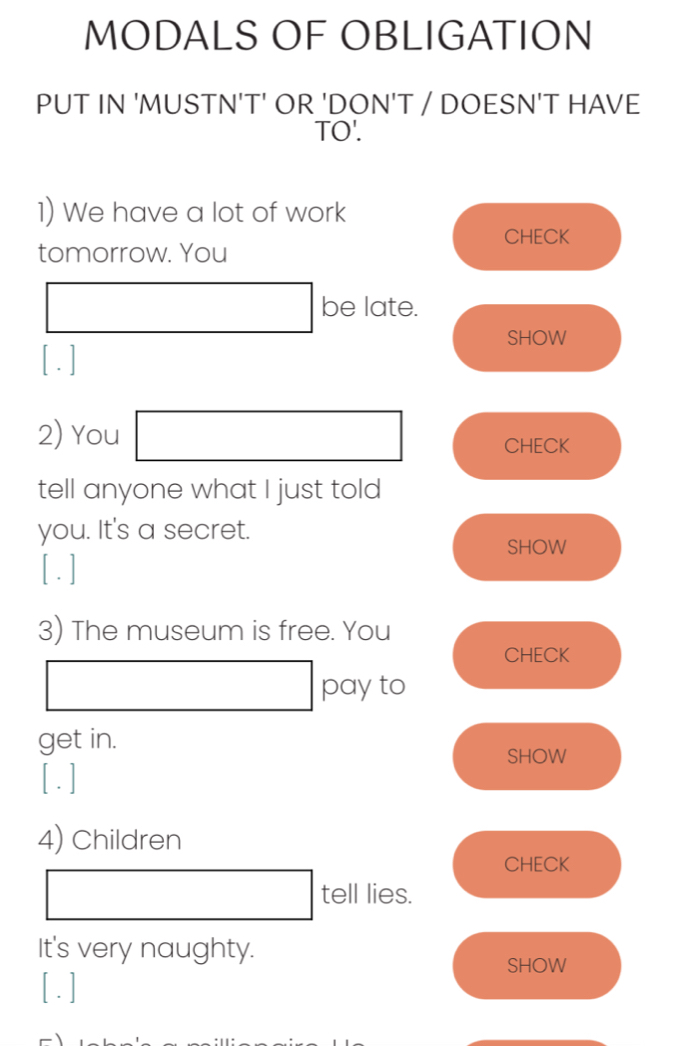Select the blank before 'pay to'
This screenshot has width=687, height=1046.
pos(179,686)
